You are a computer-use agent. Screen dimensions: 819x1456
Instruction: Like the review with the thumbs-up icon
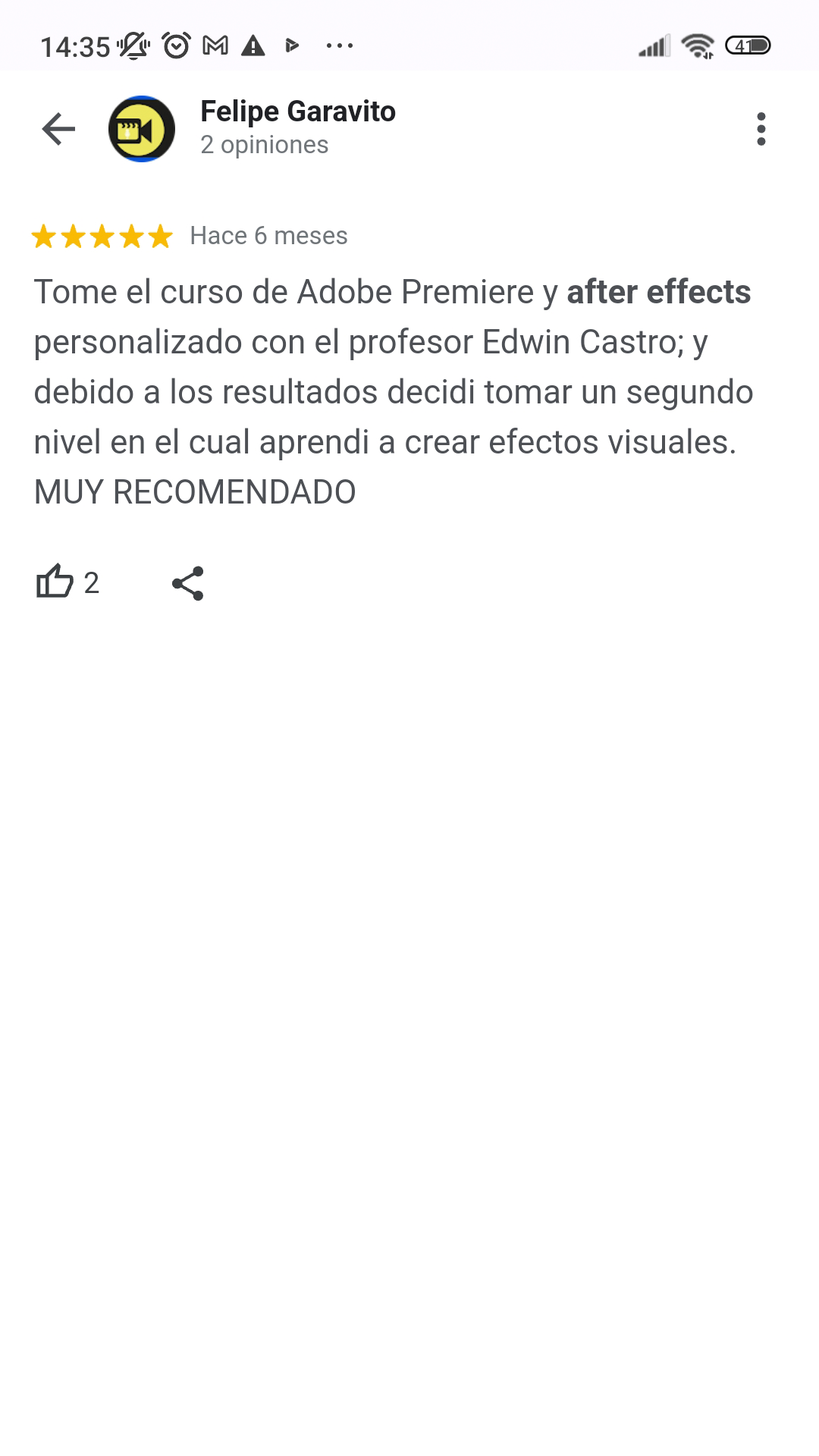[55, 582]
